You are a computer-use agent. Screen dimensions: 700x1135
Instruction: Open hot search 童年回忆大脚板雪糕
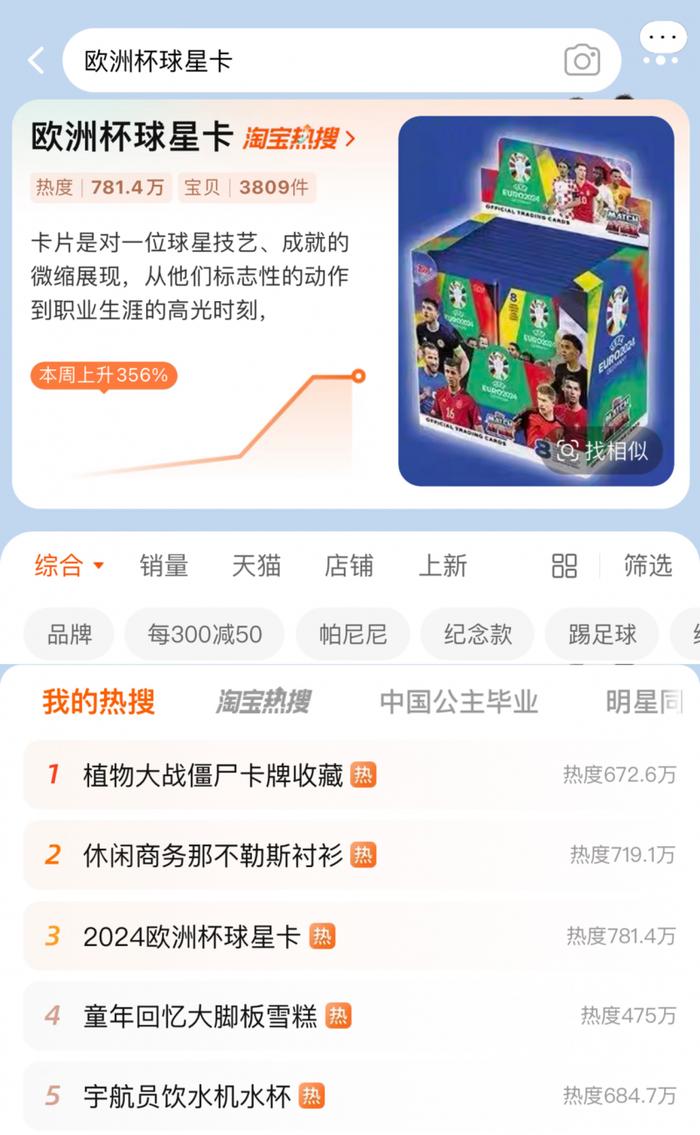(x=200, y=1017)
